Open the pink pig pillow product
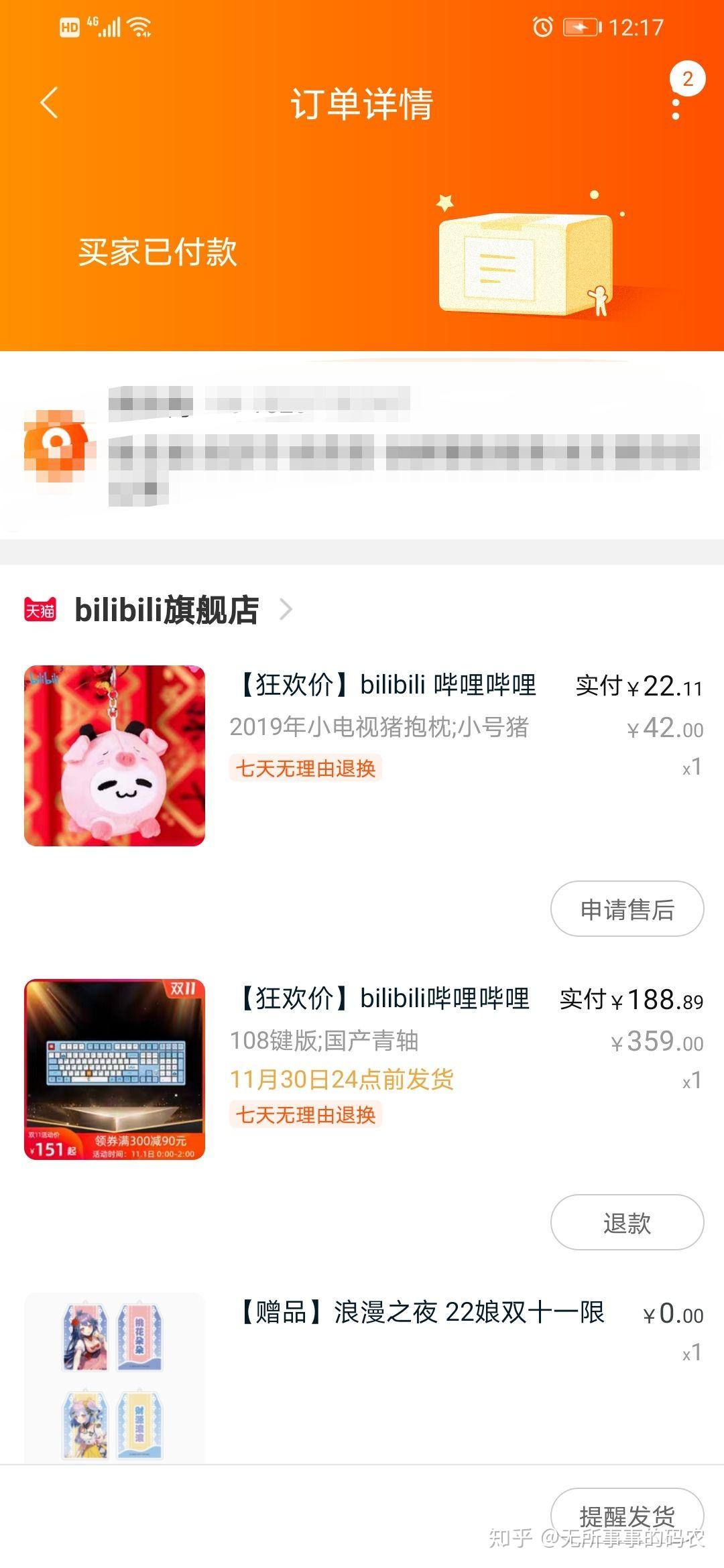The image size is (724, 1568). click(x=115, y=755)
